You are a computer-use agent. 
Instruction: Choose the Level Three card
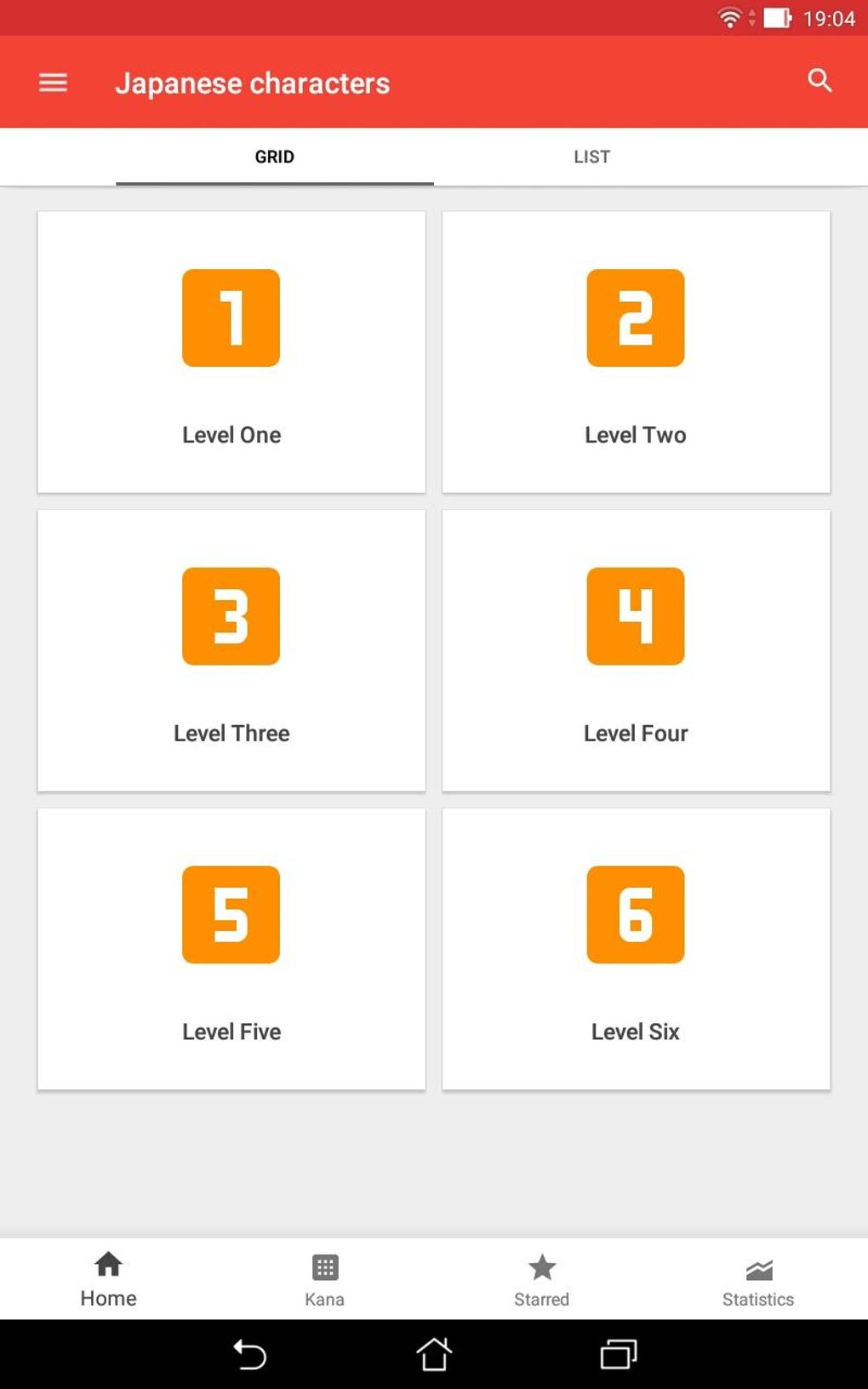tap(231, 650)
